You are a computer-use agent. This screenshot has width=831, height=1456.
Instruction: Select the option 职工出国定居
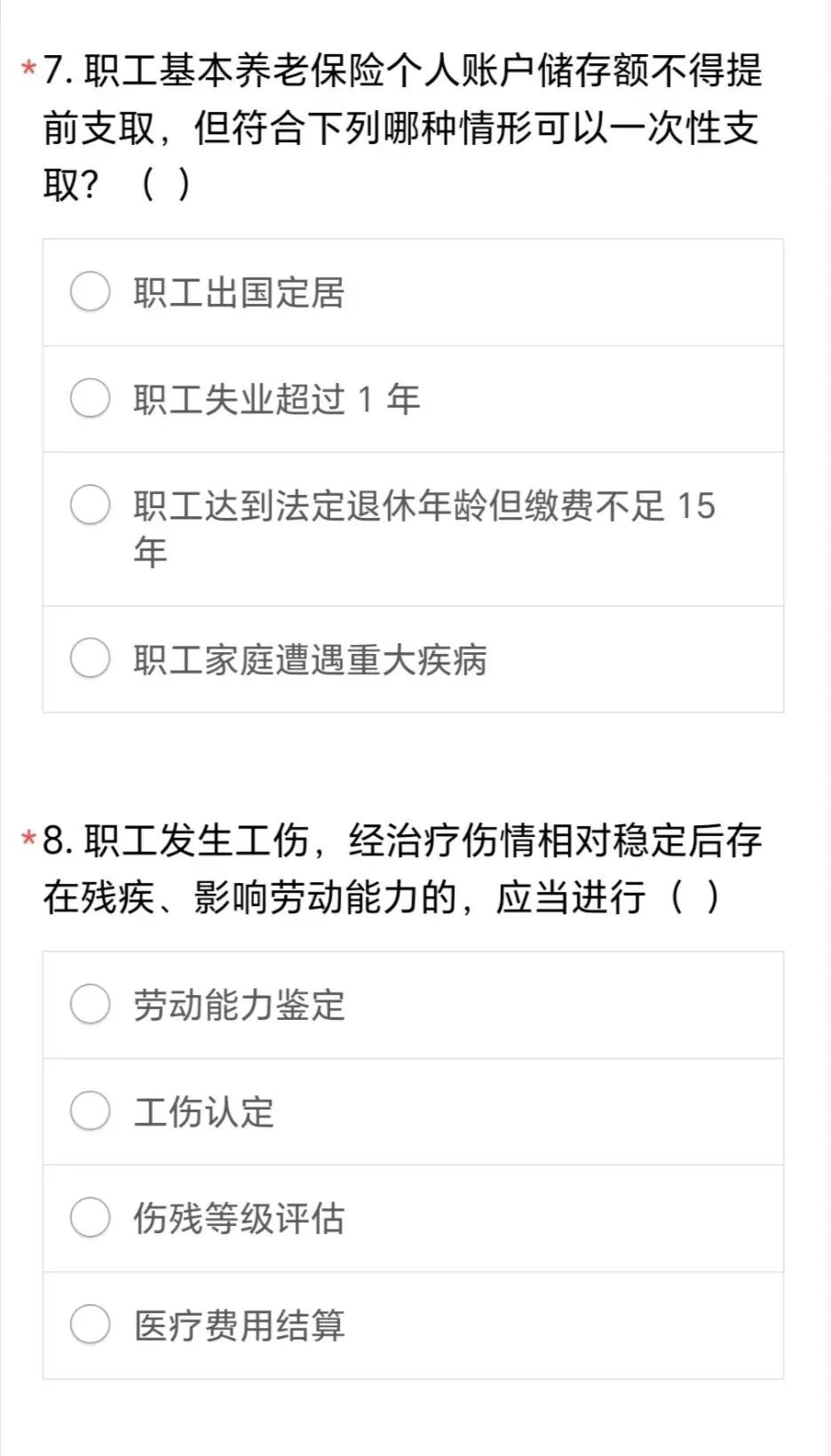(413, 292)
